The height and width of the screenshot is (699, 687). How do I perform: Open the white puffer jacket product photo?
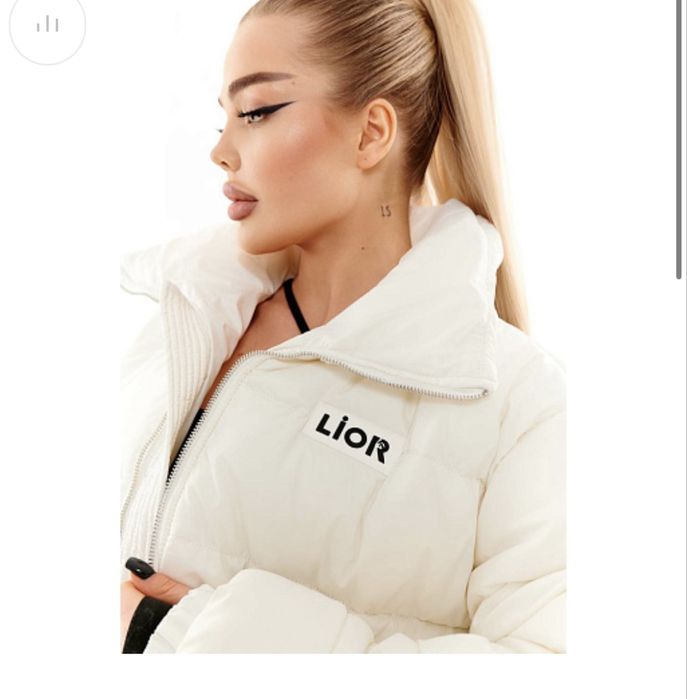point(343,400)
